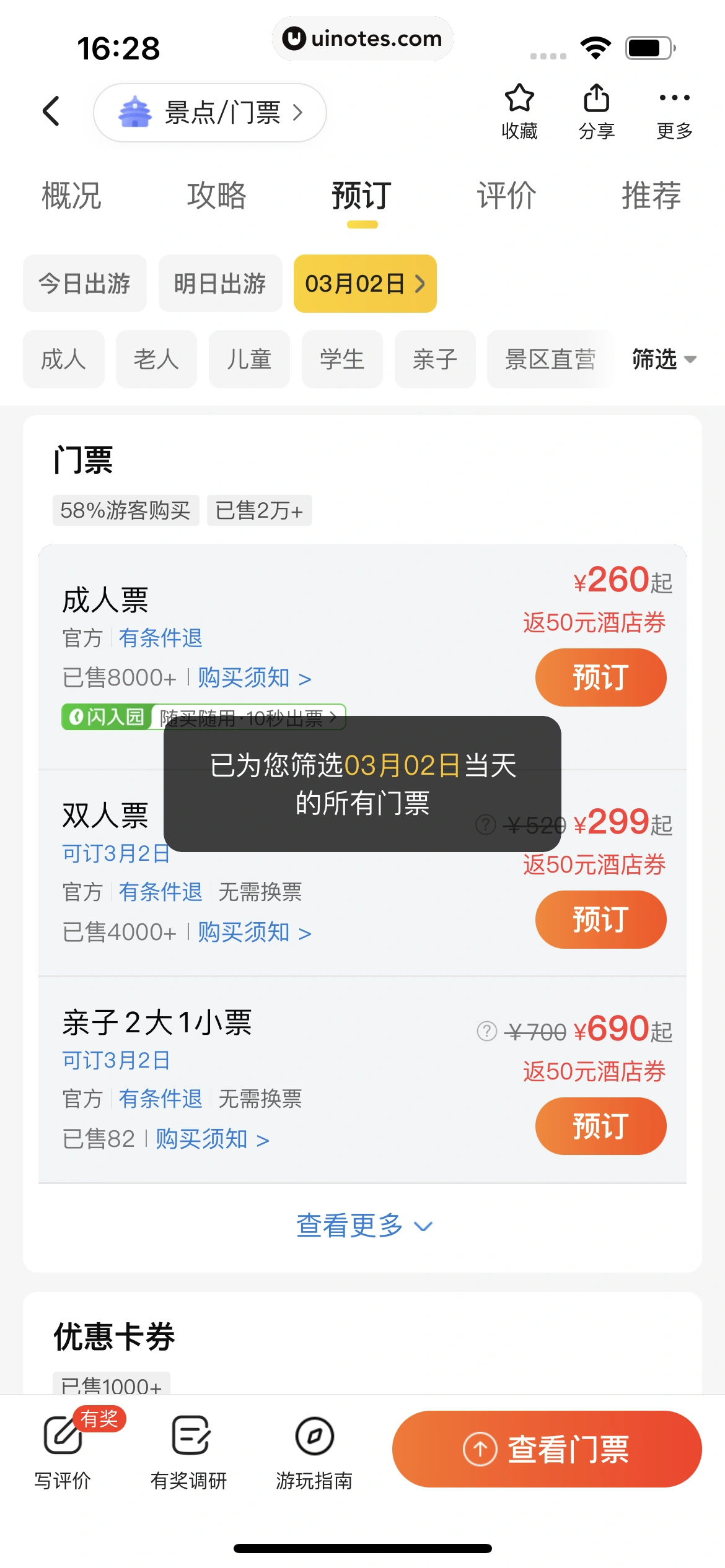Viewport: 725px width, 1568px height.
Task: Tap the temple icon next to 景点/门票
Action: (135, 112)
